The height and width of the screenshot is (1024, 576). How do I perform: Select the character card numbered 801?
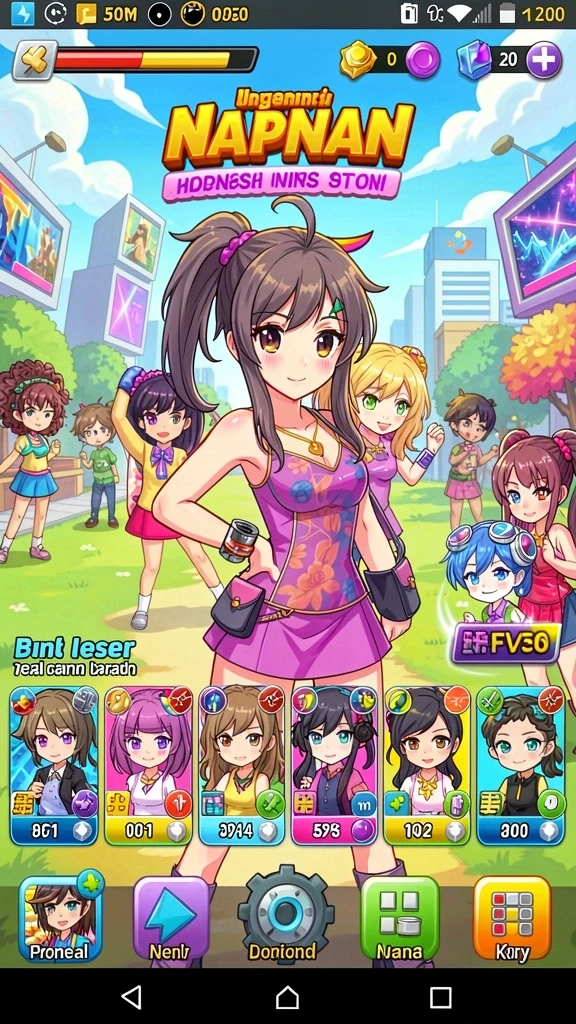pyautogui.click(x=54, y=765)
